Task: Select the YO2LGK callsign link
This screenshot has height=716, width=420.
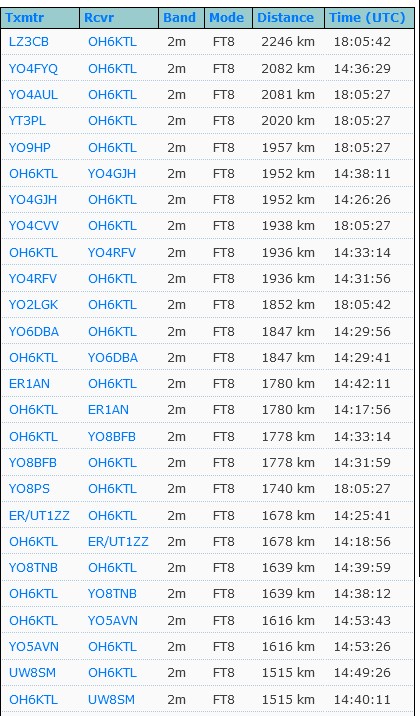Action: click(x=33, y=305)
